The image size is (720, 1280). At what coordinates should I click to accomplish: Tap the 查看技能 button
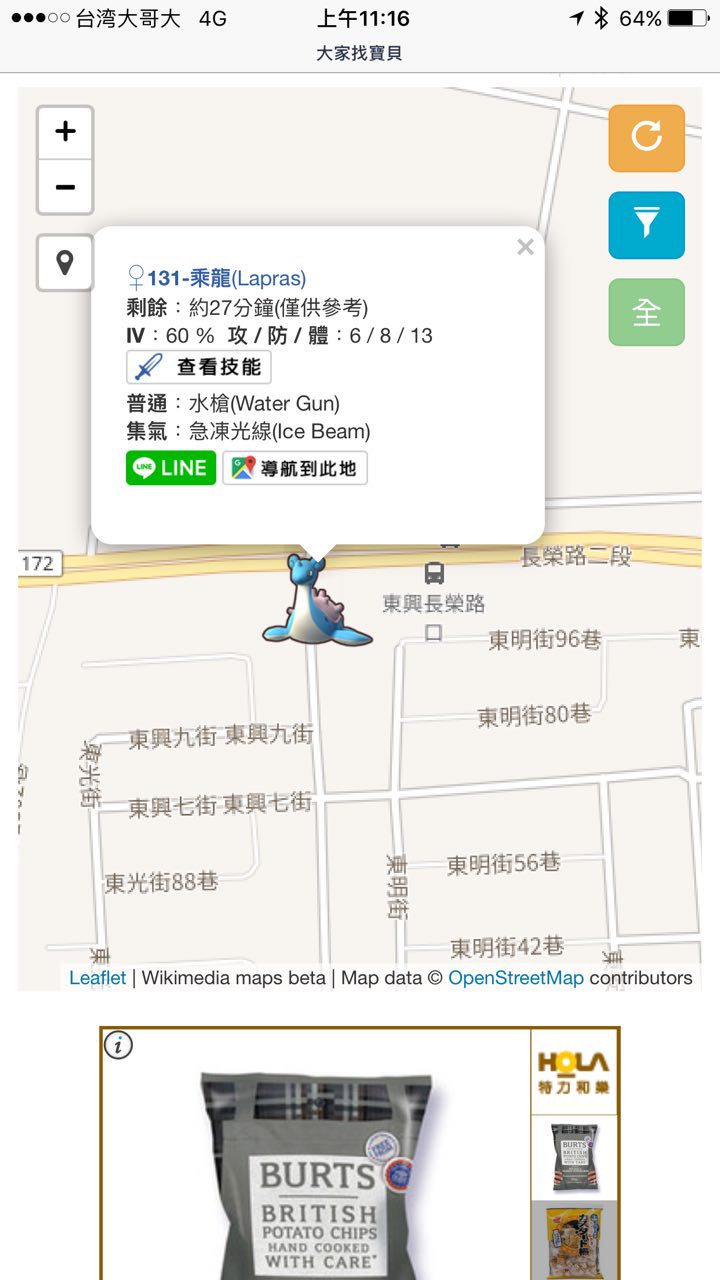[199, 367]
